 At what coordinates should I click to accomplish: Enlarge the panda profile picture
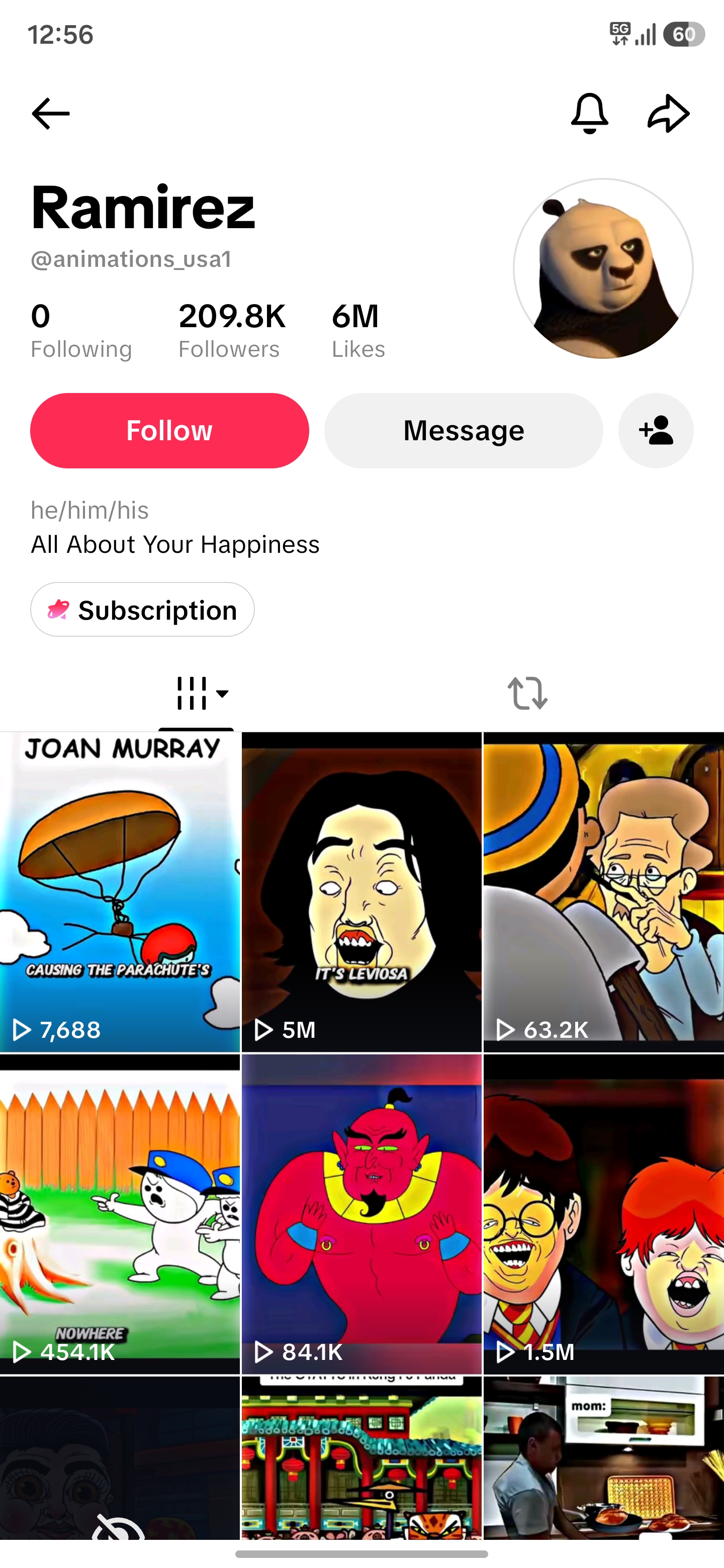click(x=603, y=268)
